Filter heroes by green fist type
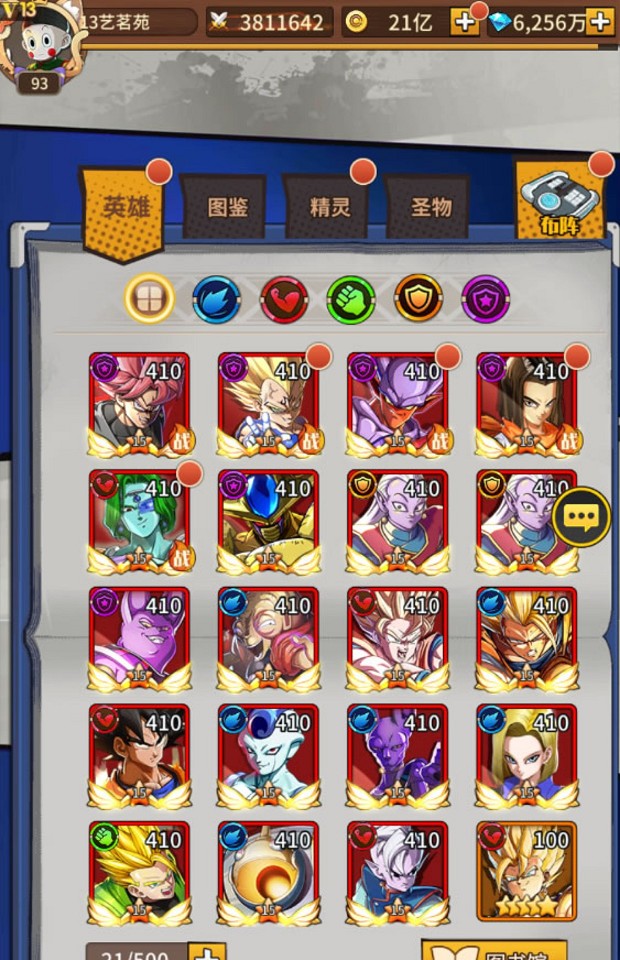The height and width of the screenshot is (960, 620). 351,299
